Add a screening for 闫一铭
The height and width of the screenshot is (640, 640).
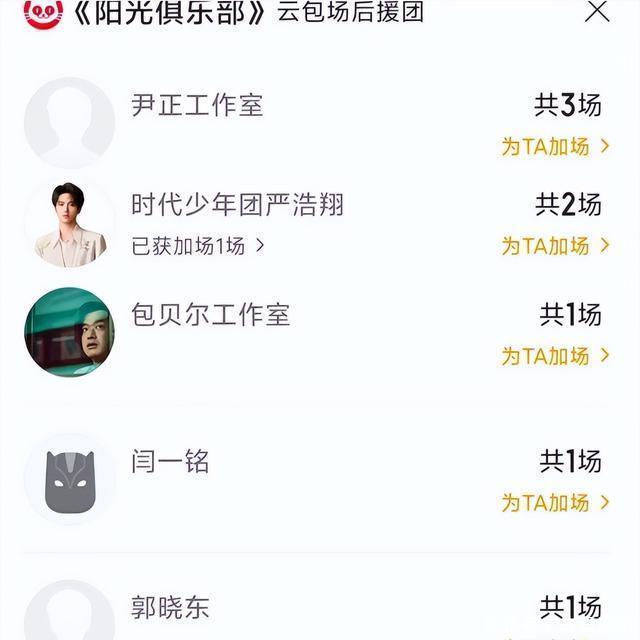click(x=555, y=503)
